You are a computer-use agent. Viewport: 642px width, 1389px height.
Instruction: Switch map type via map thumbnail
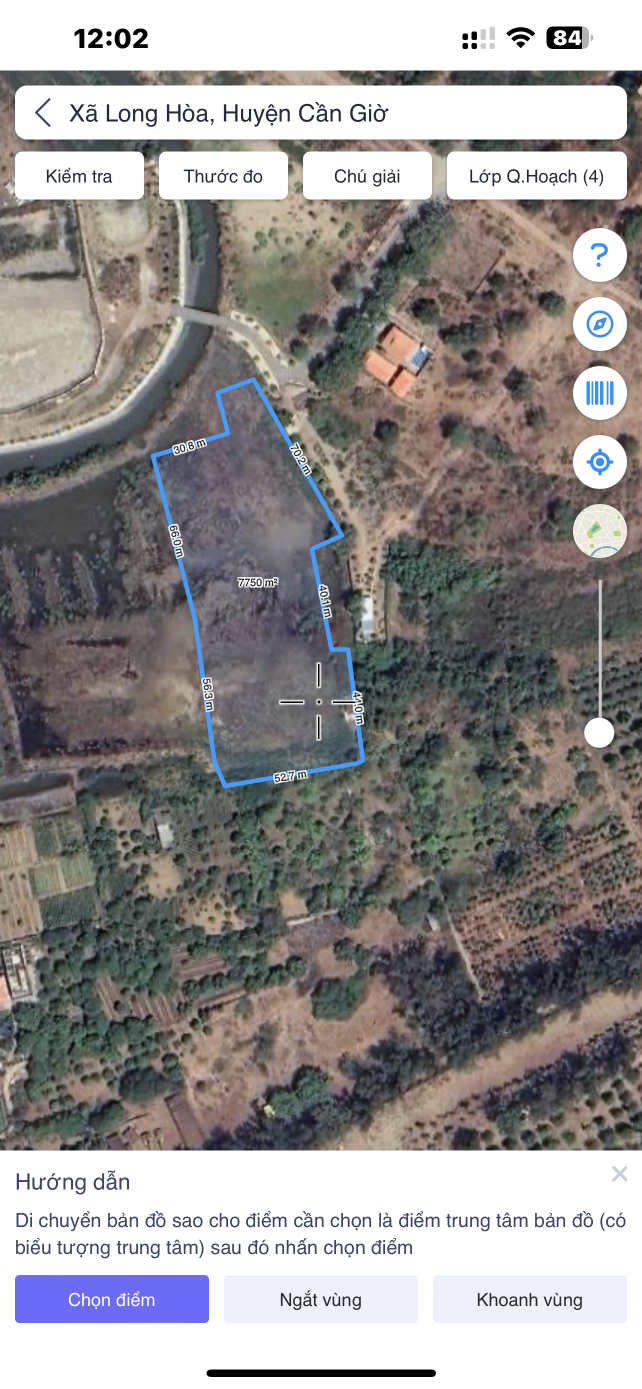click(599, 531)
